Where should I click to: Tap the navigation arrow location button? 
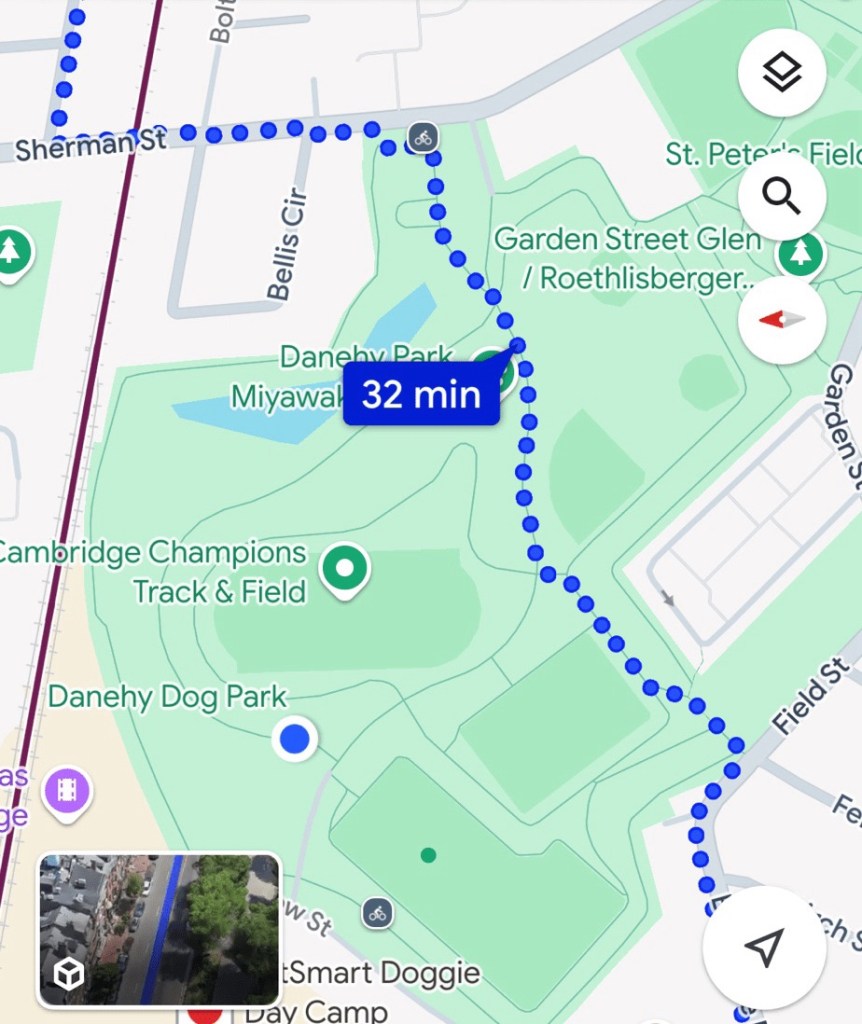point(765,945)
